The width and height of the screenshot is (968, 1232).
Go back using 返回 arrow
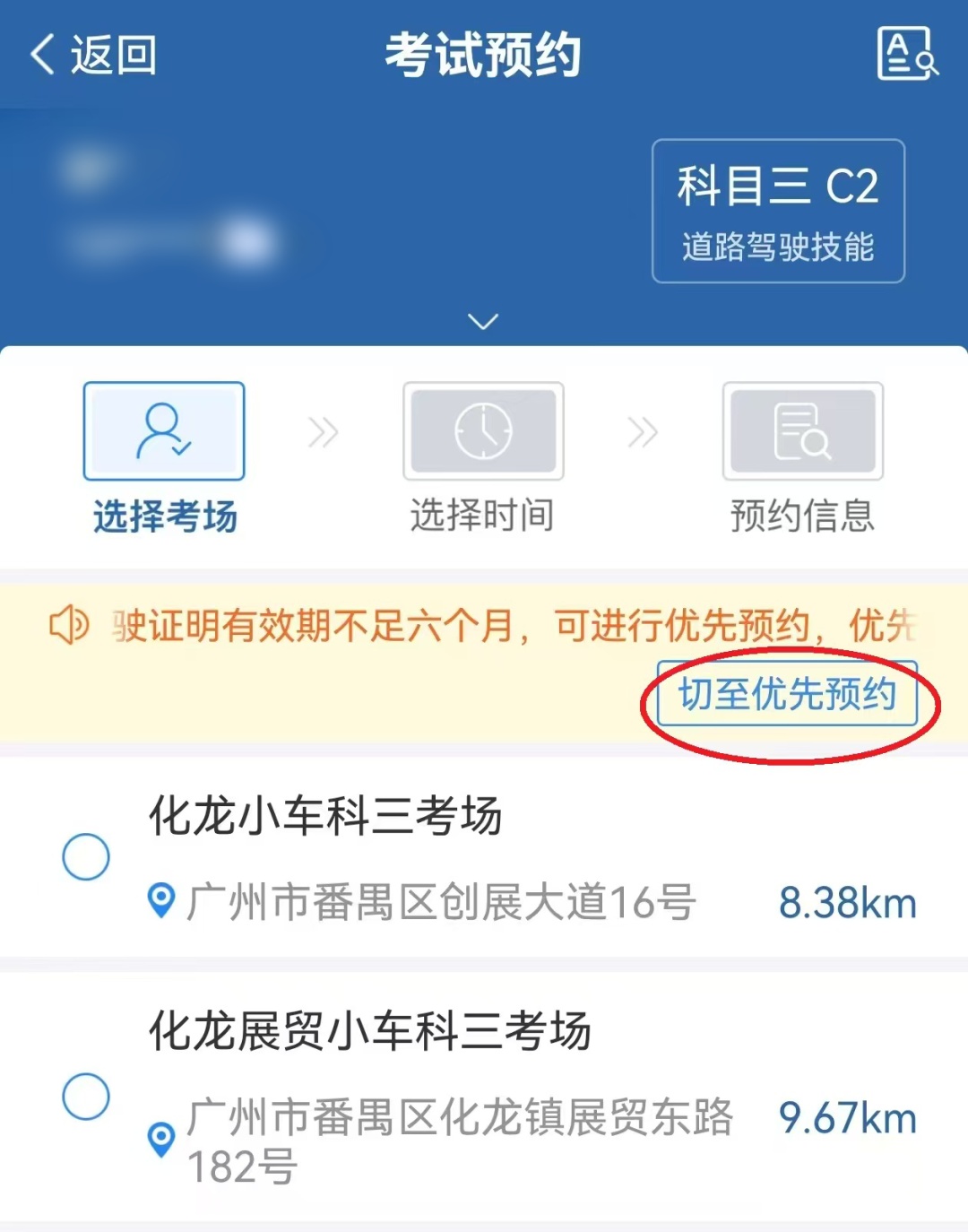coord(92,55)
